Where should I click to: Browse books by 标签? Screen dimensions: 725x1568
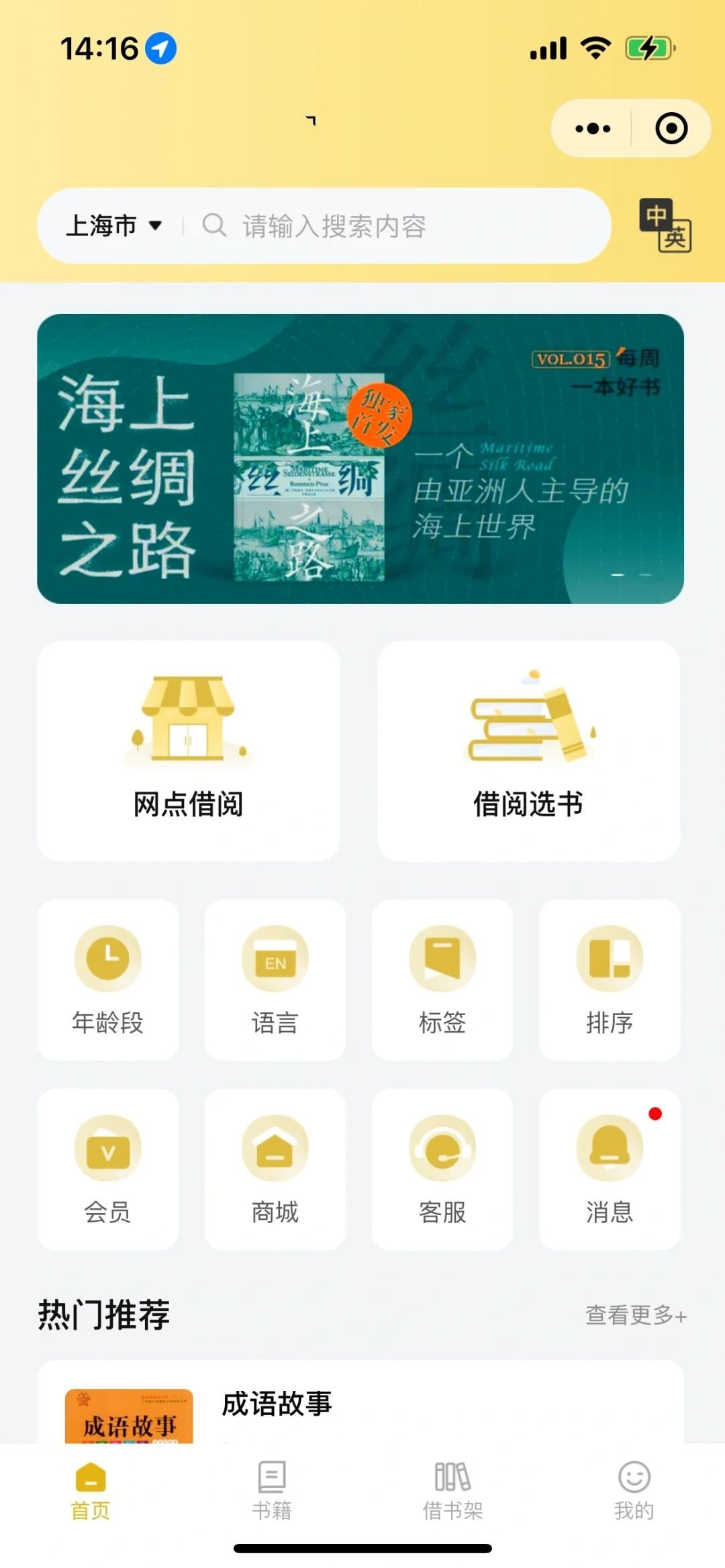click(x=442, y=980)
